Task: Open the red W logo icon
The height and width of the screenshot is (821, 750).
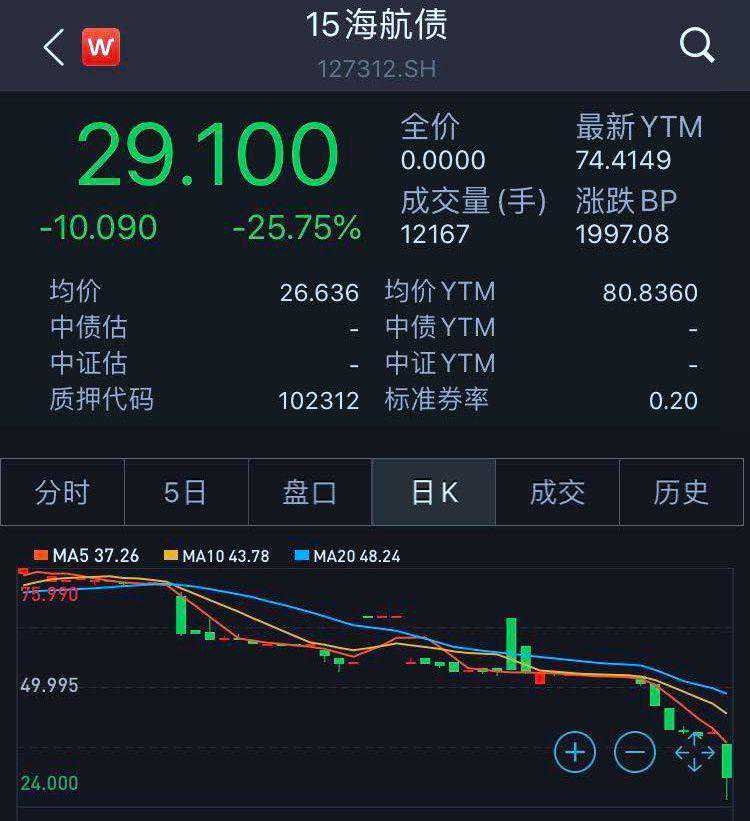Action: click(101, 47)
